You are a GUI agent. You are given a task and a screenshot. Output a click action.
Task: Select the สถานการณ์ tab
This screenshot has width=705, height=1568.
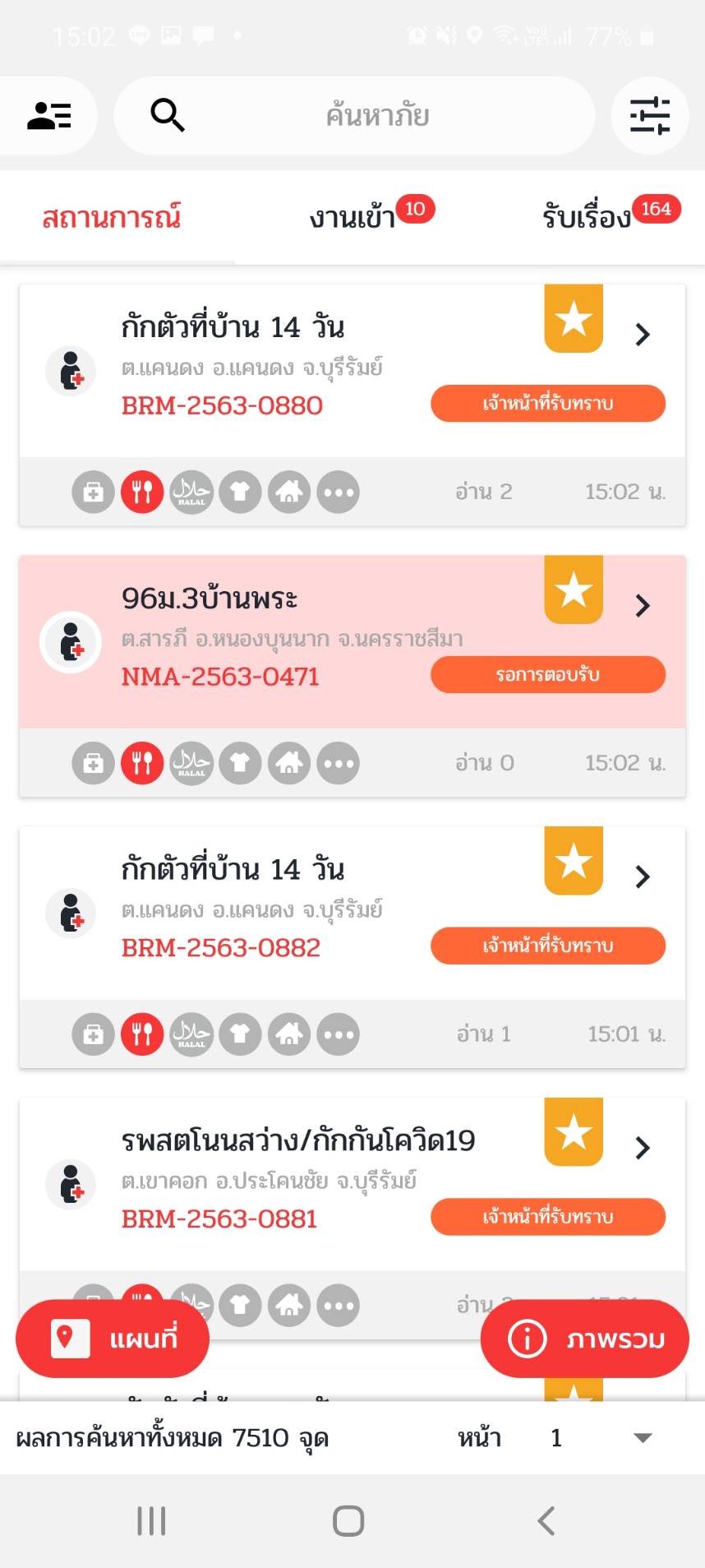click(112, 217)
